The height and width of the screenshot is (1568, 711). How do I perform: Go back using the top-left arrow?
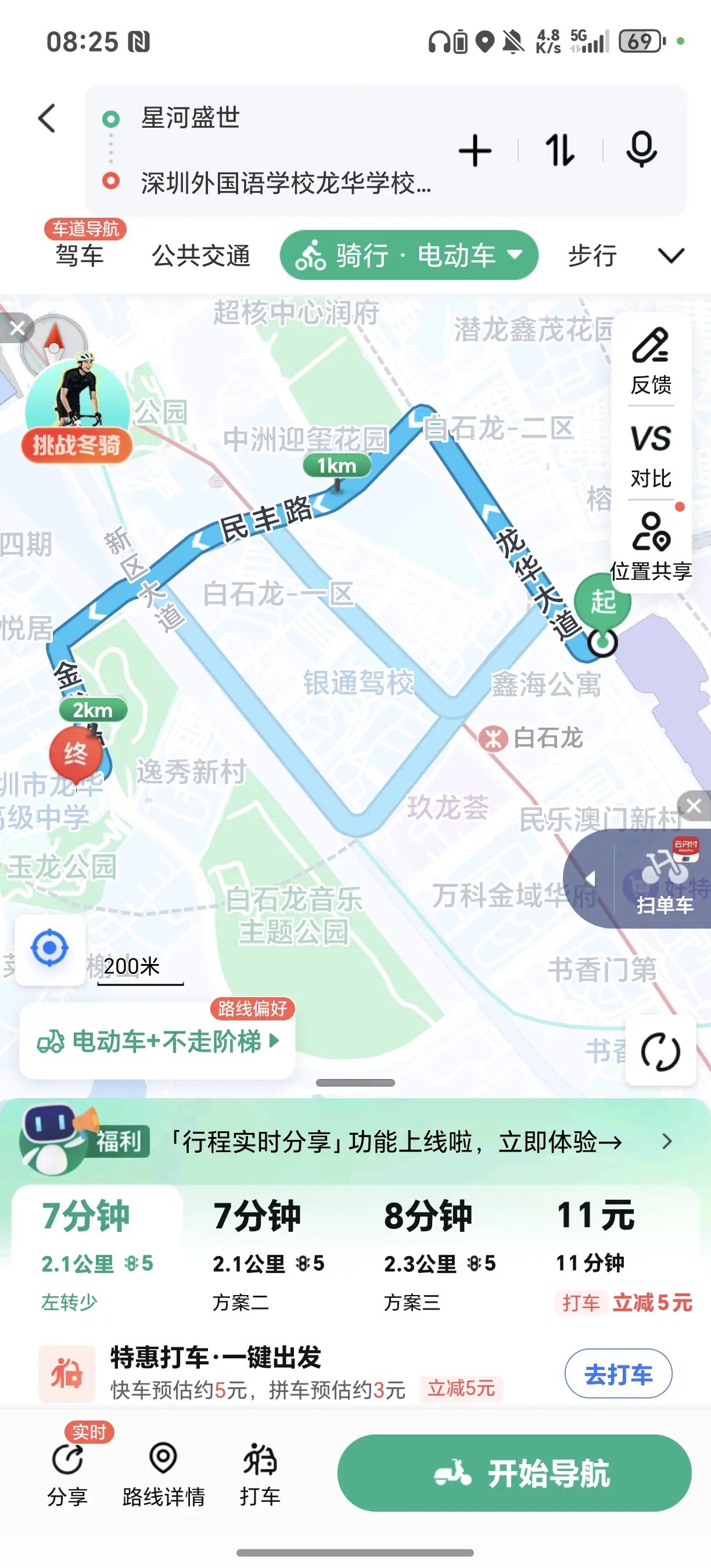(x=48, y=118)
